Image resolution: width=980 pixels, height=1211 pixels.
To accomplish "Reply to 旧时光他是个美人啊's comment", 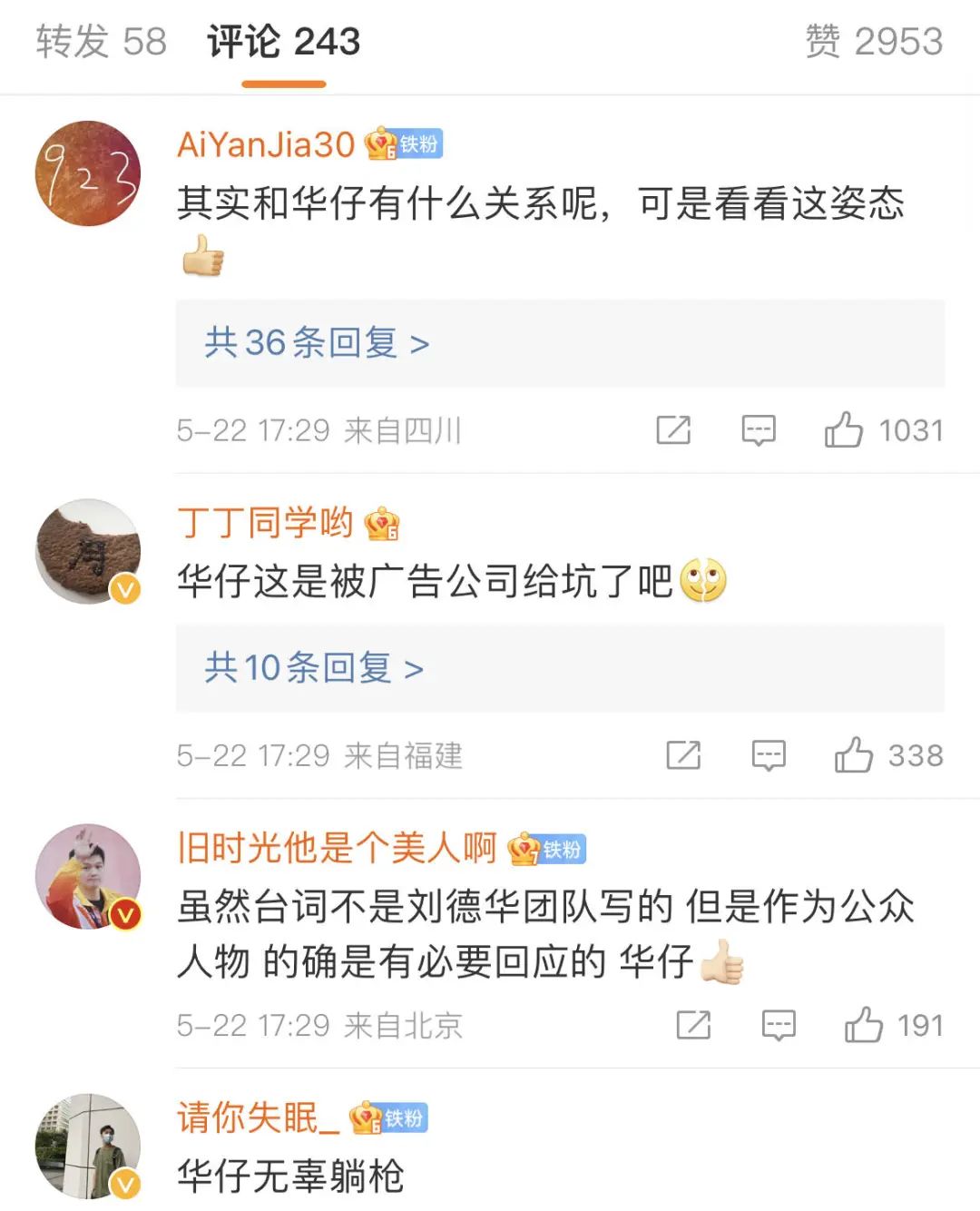I will point(779,1026).
